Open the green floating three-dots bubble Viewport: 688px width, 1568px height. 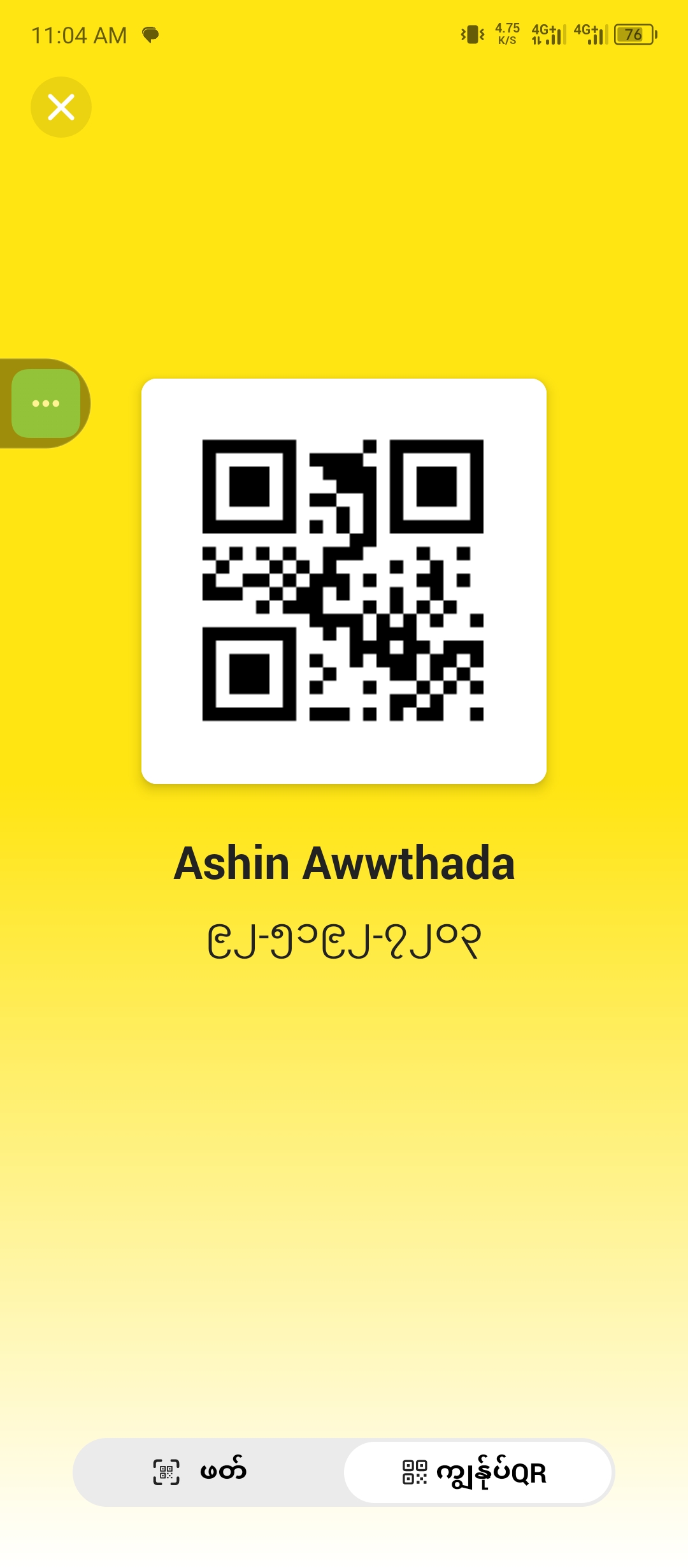46,403
